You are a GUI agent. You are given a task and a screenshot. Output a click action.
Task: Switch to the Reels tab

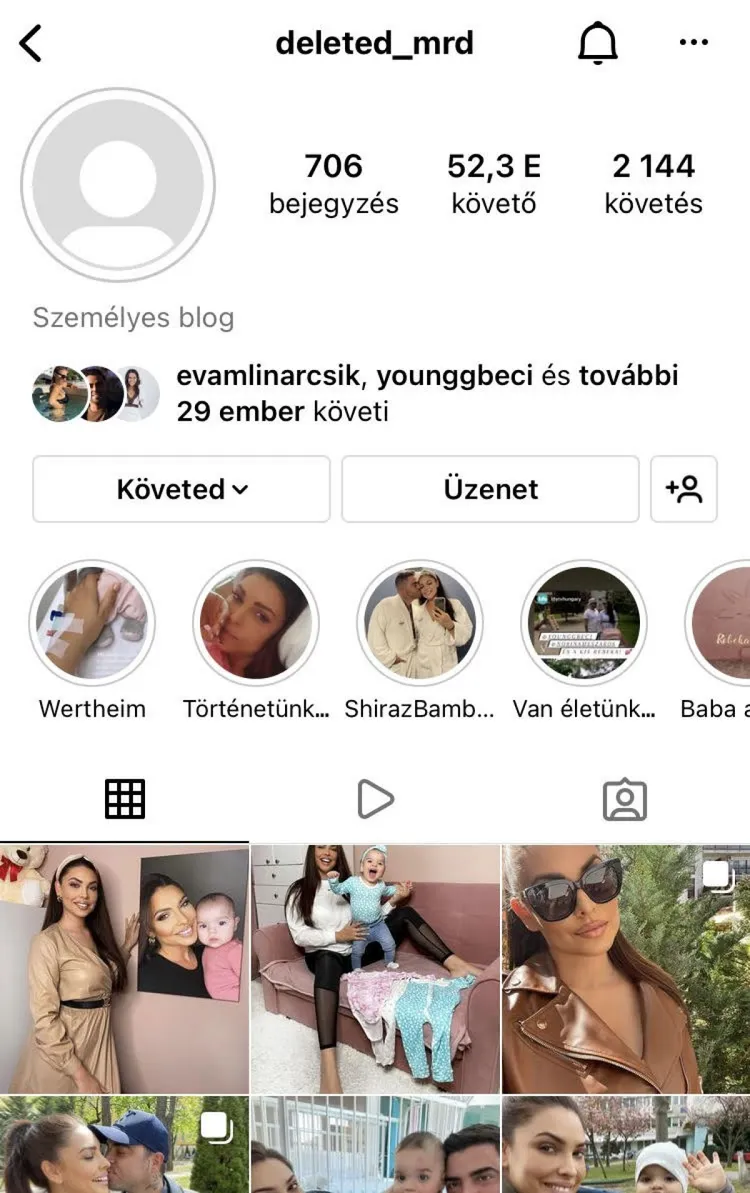375,799
